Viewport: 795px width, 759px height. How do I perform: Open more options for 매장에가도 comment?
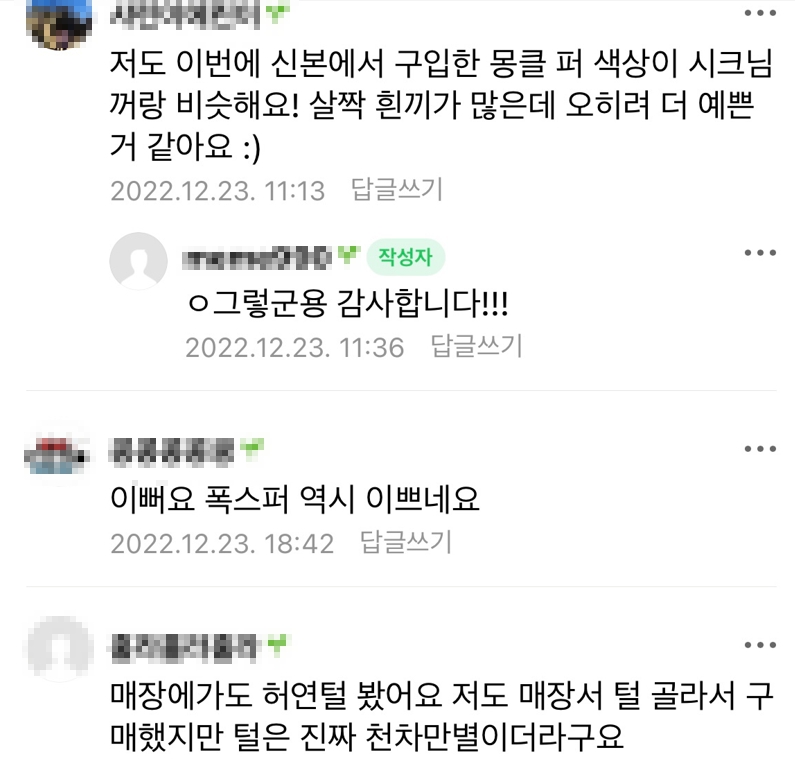coord(760,646)
